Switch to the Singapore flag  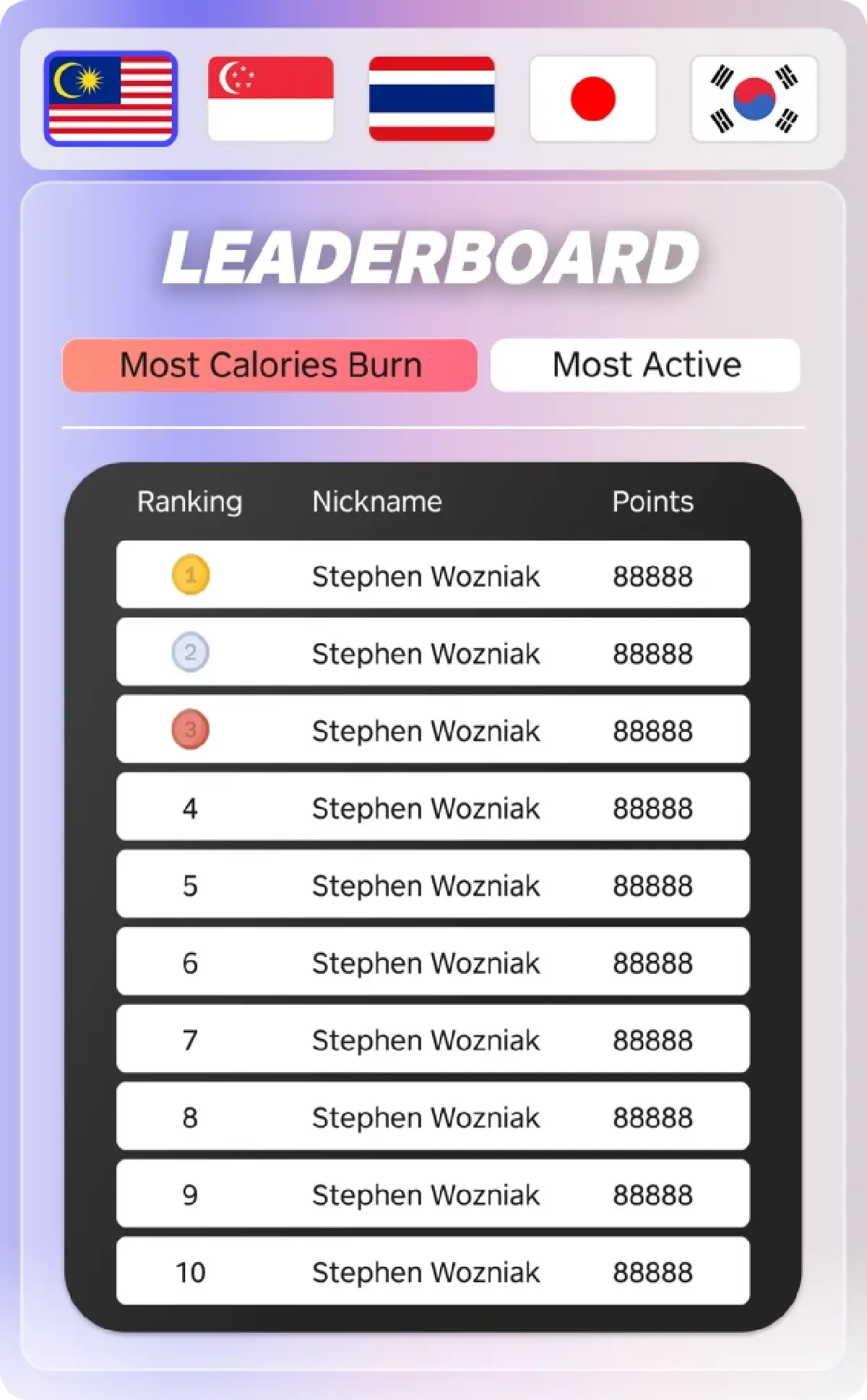pos(271,98)
